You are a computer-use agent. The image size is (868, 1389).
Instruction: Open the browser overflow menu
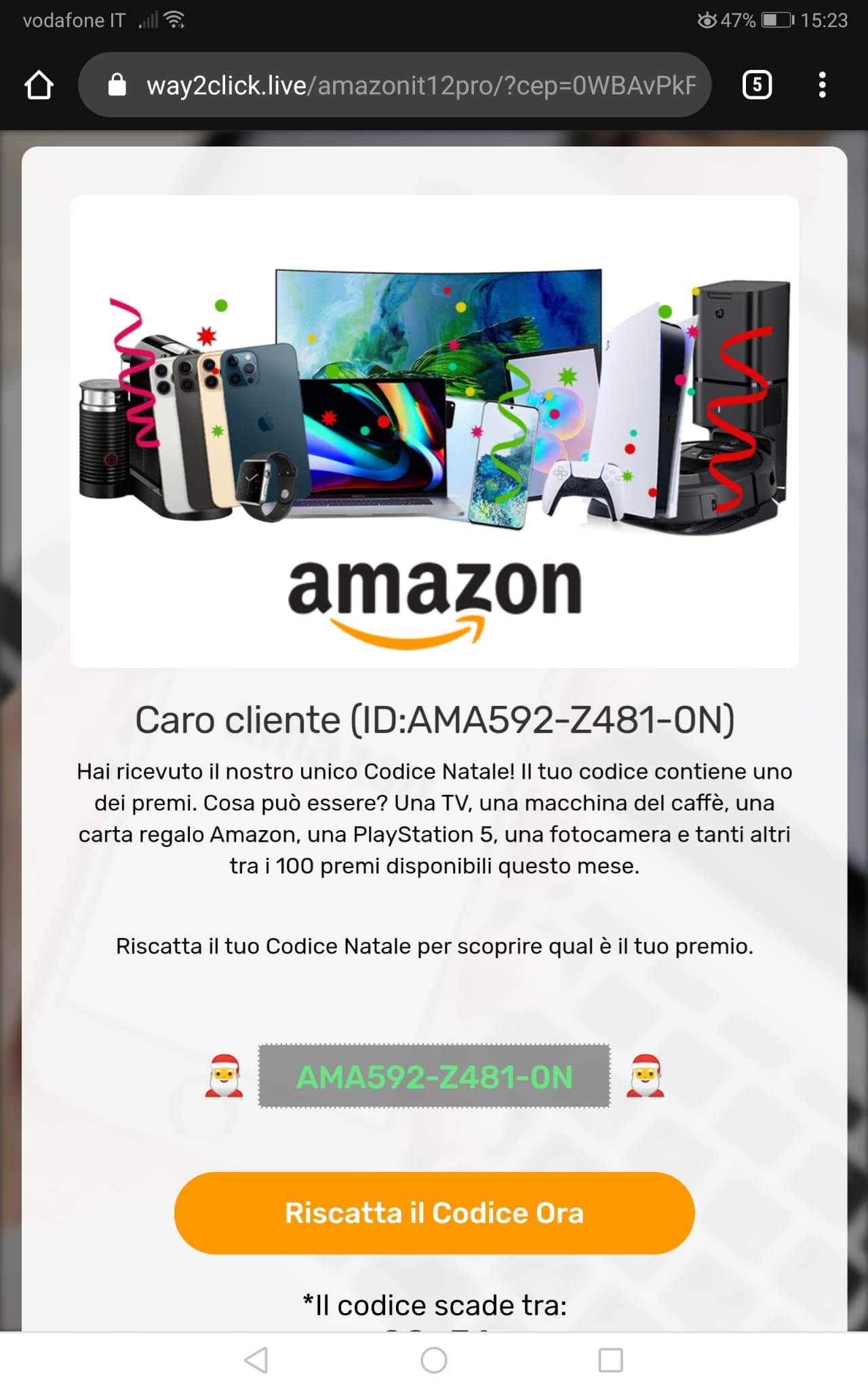click(822, 85)
